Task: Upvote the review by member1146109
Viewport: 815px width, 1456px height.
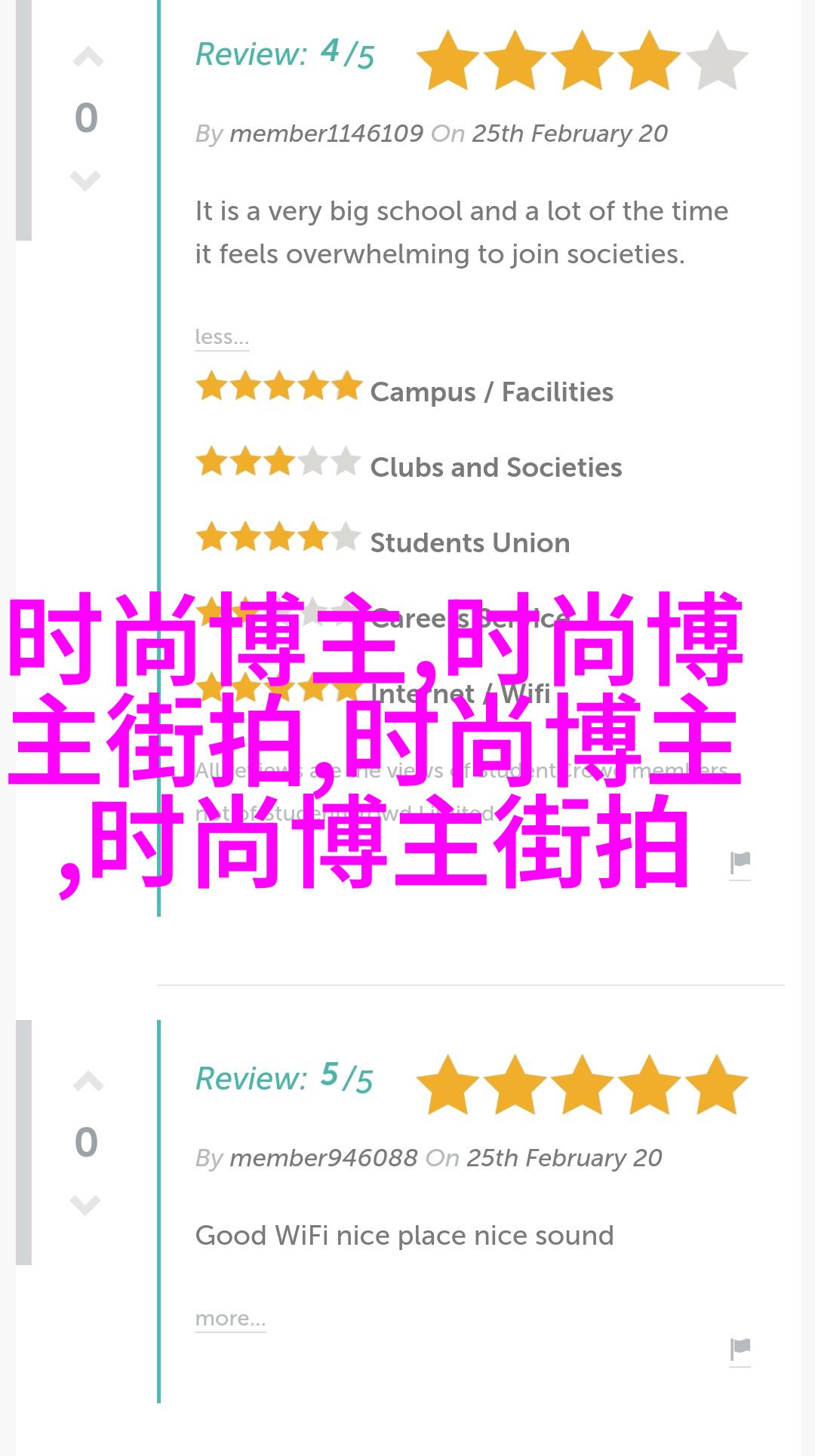Action: click(x=88, y=58)
